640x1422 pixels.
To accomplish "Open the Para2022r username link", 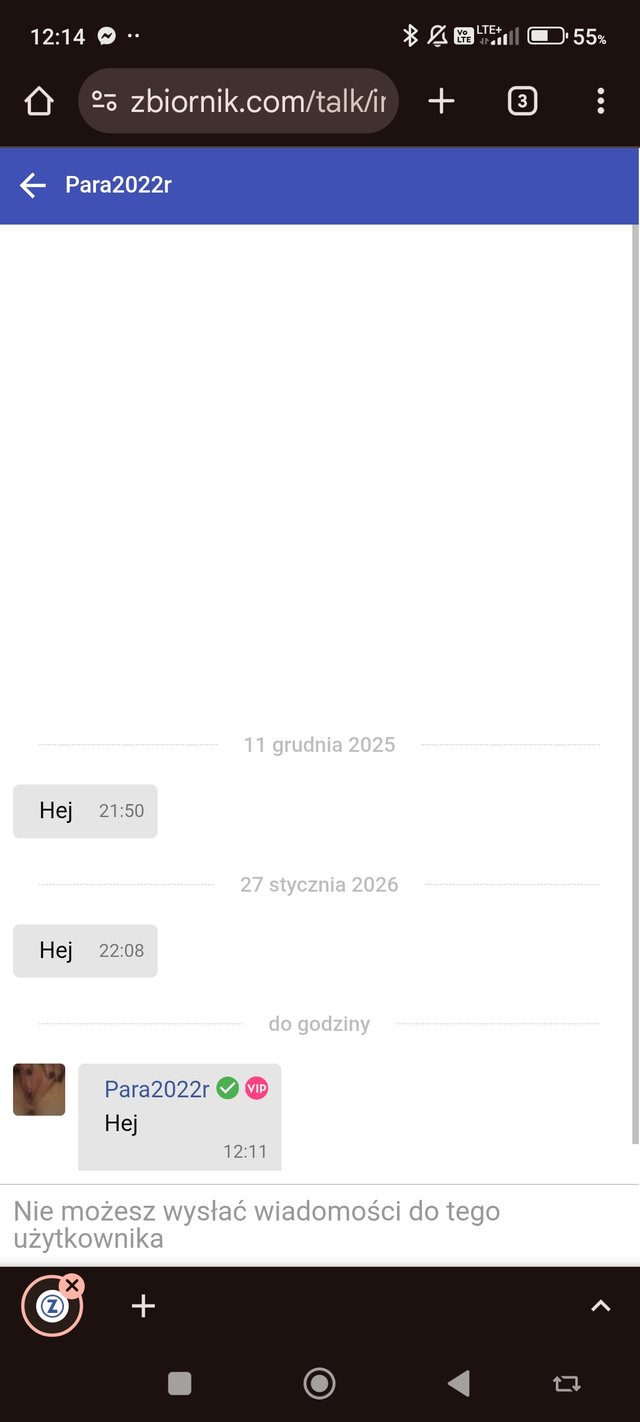I will click(x=157, y=1089).
